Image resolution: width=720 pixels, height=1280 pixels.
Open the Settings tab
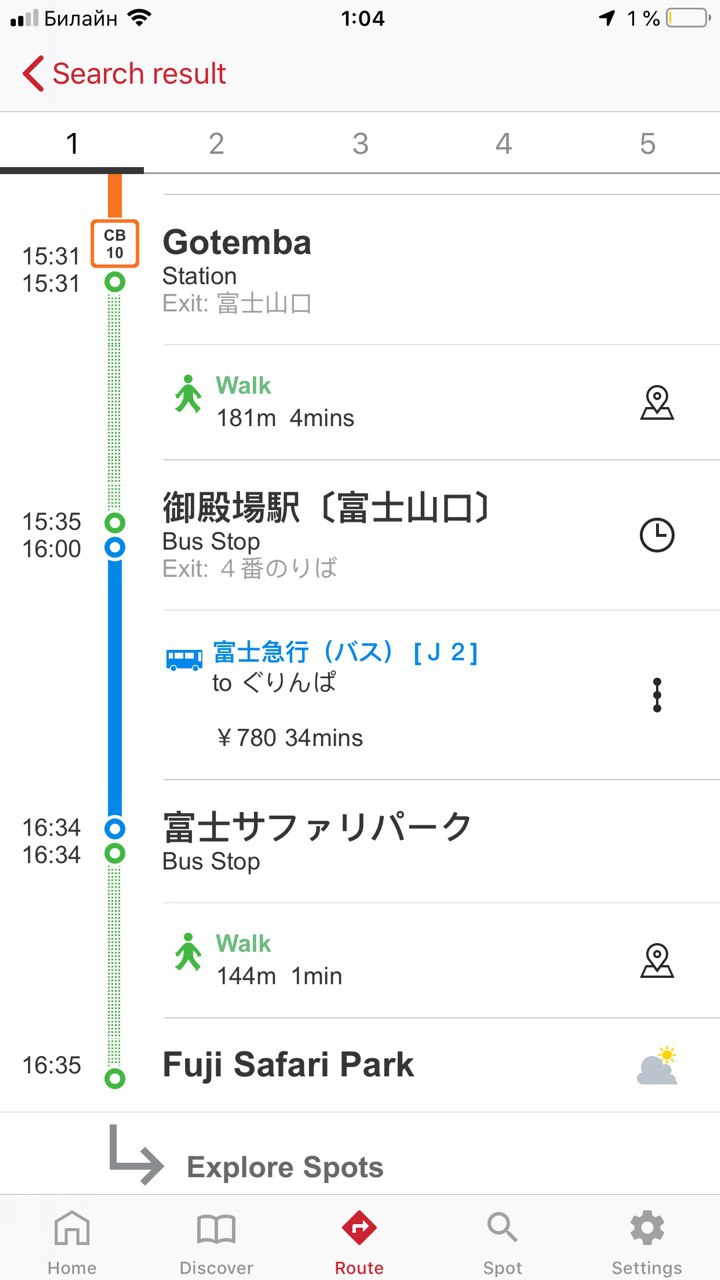pos(647,1241)
